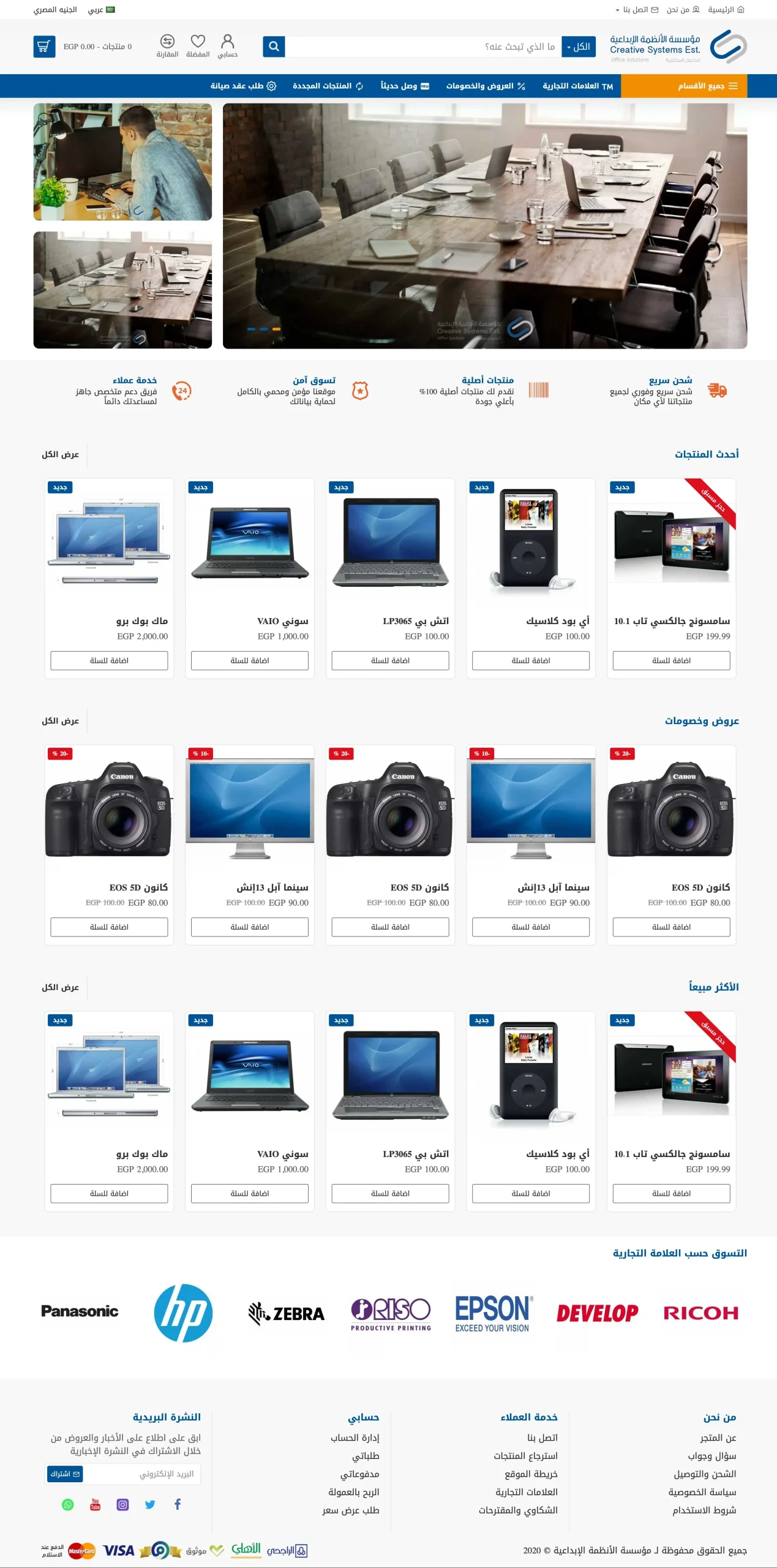The width and height of the screenshot is (777, 1568).
Task: Tap the اشتراك newsletter subscribe button
Action: tap(65, 1474)
